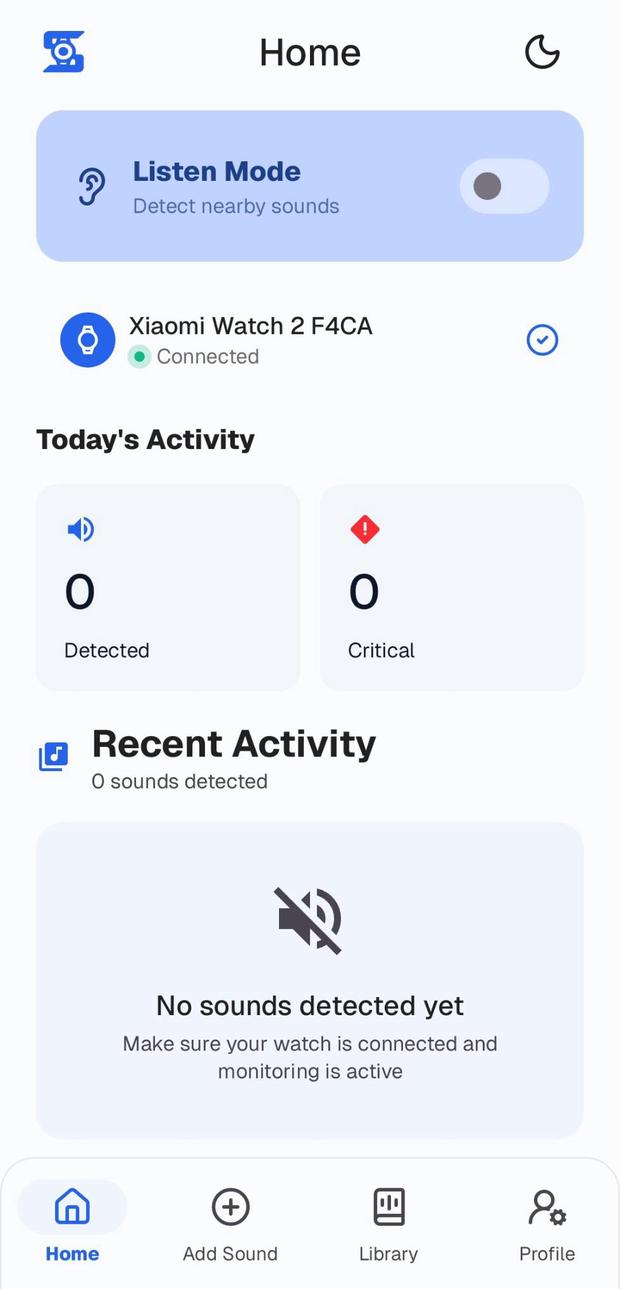Viewport: 620px width, 1289px height.
Task: Turn on the Listen Mode switch
Action: pyautogui.click(x=504, y=186)
